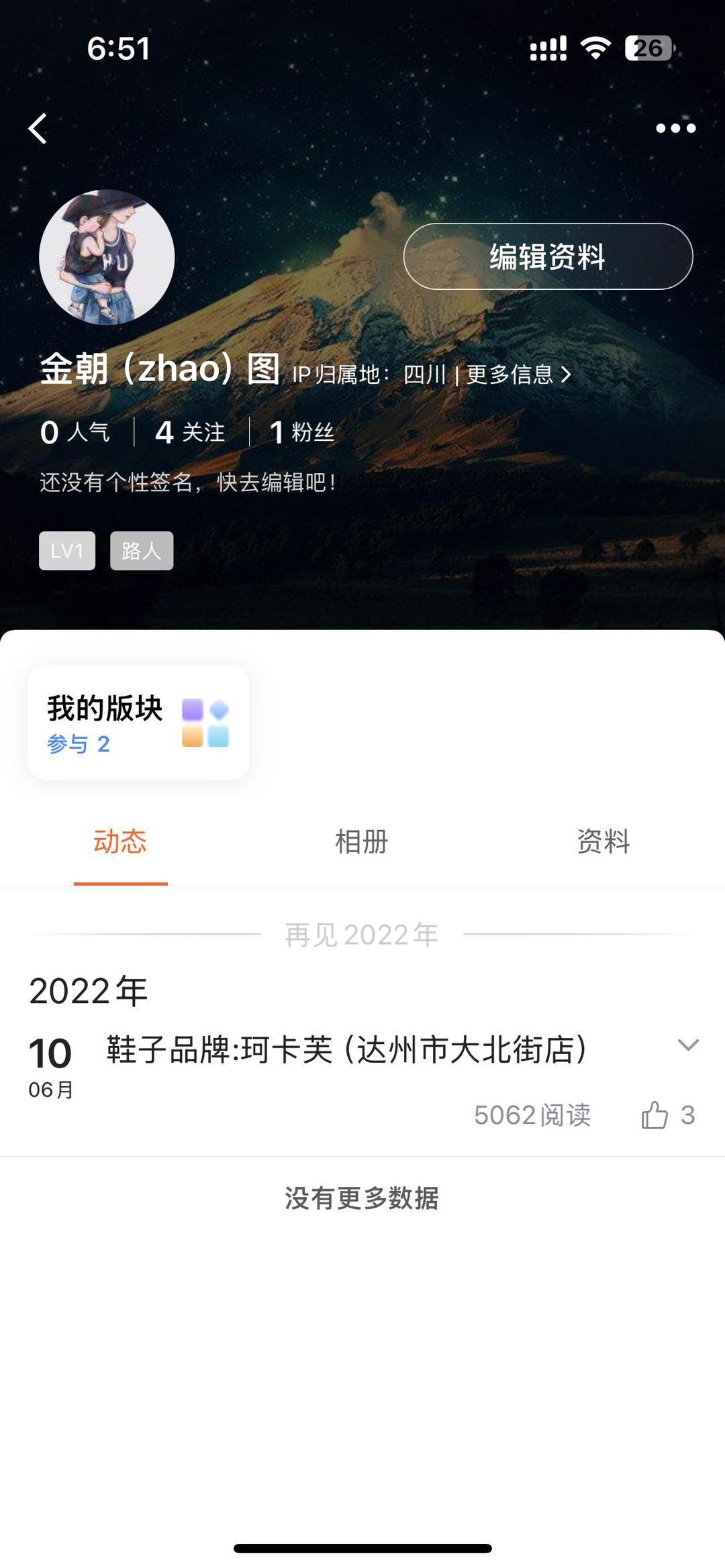Edit the personal signature line
Screen dimensions: 725x1568
pyautogui.click(x=188, y=482)
